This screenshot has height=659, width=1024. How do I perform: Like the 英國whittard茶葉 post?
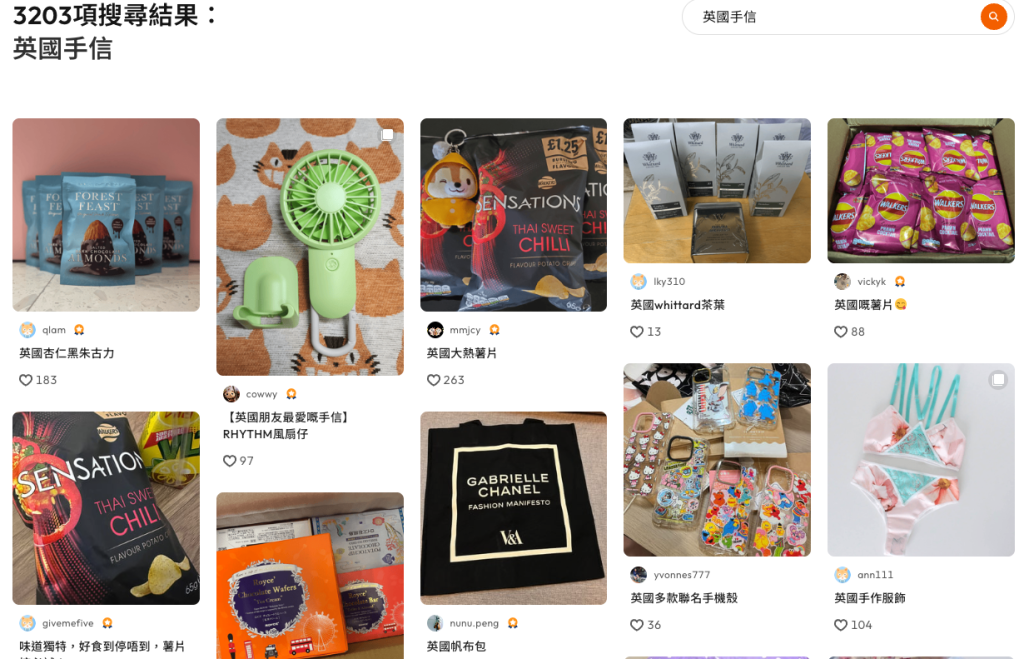[x=637, y=332]
